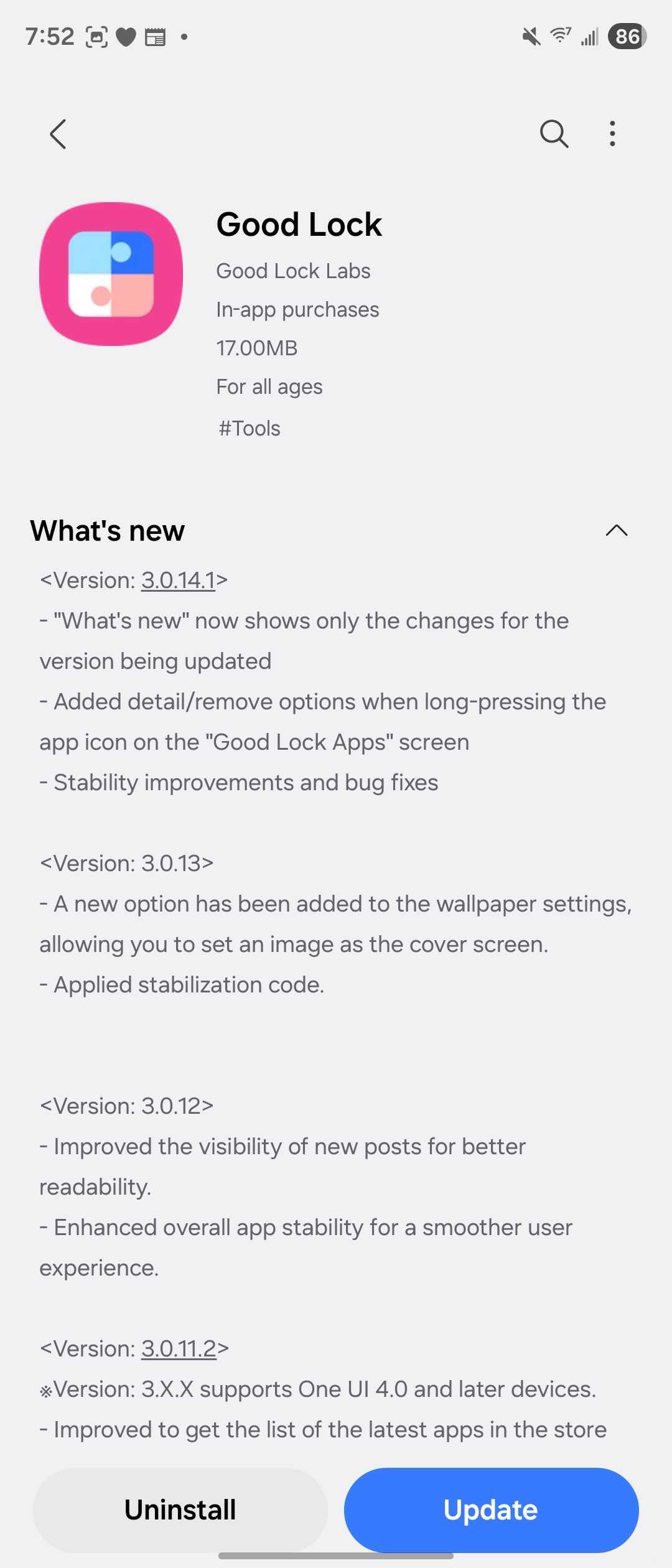The width and height of the screenshot is (672, 1568).
Task: Open the #Tools tag
Action: tap(250, 429)
